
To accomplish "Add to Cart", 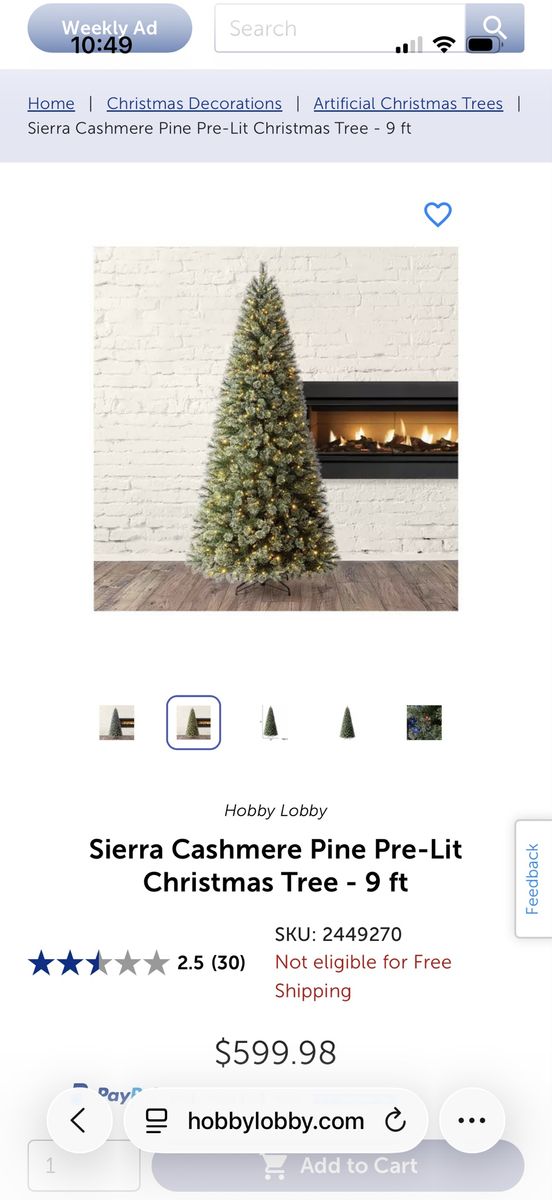I will coord(338,1166).
